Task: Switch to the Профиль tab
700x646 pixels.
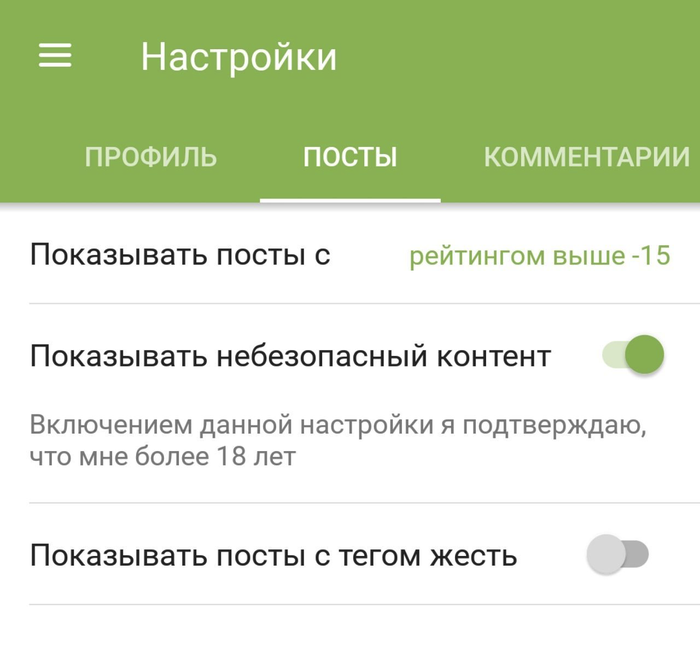Action: [x=150, y=157]
